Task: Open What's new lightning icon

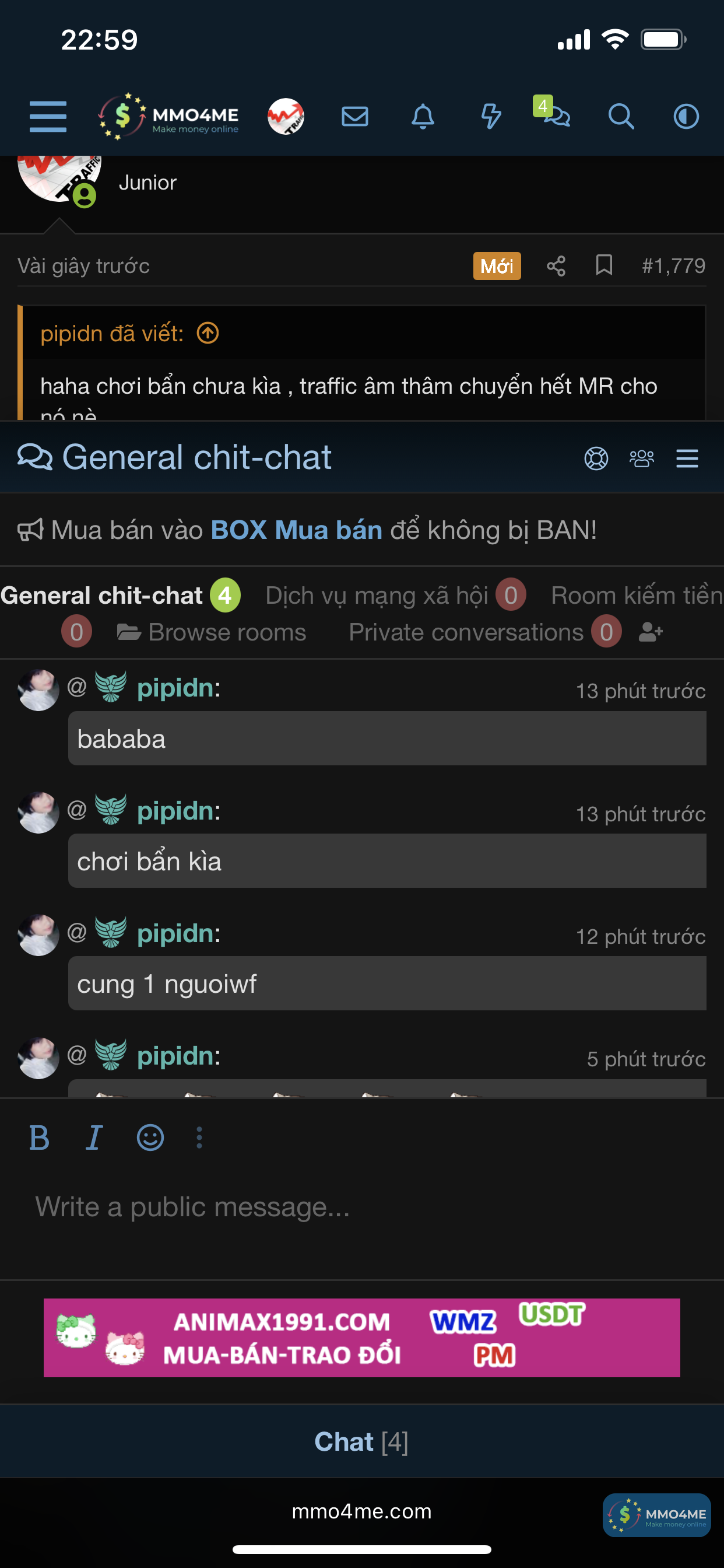Action: click(x=491, y=116)
